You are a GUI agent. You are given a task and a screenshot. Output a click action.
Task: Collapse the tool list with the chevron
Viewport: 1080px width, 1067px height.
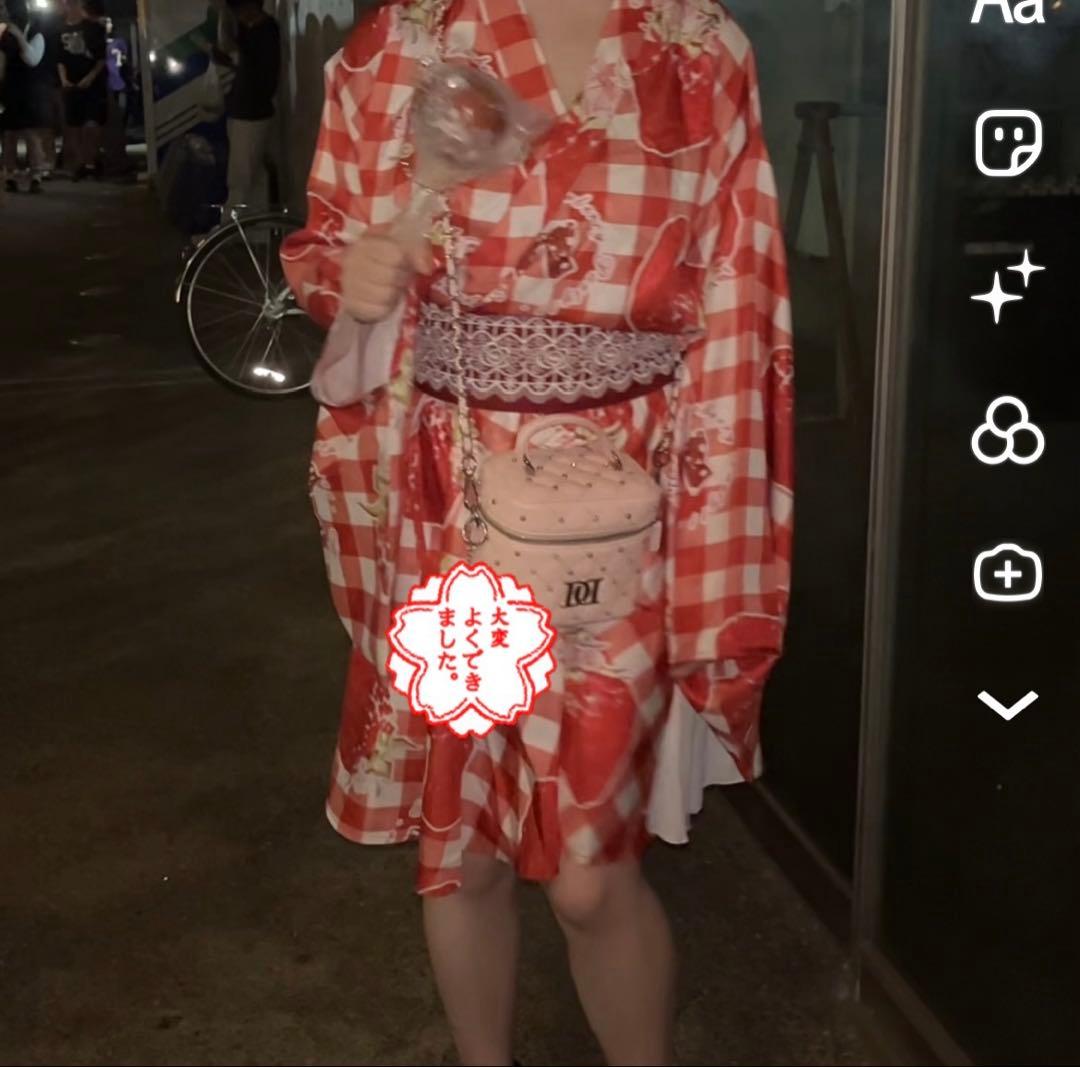tap(1007, 704)
